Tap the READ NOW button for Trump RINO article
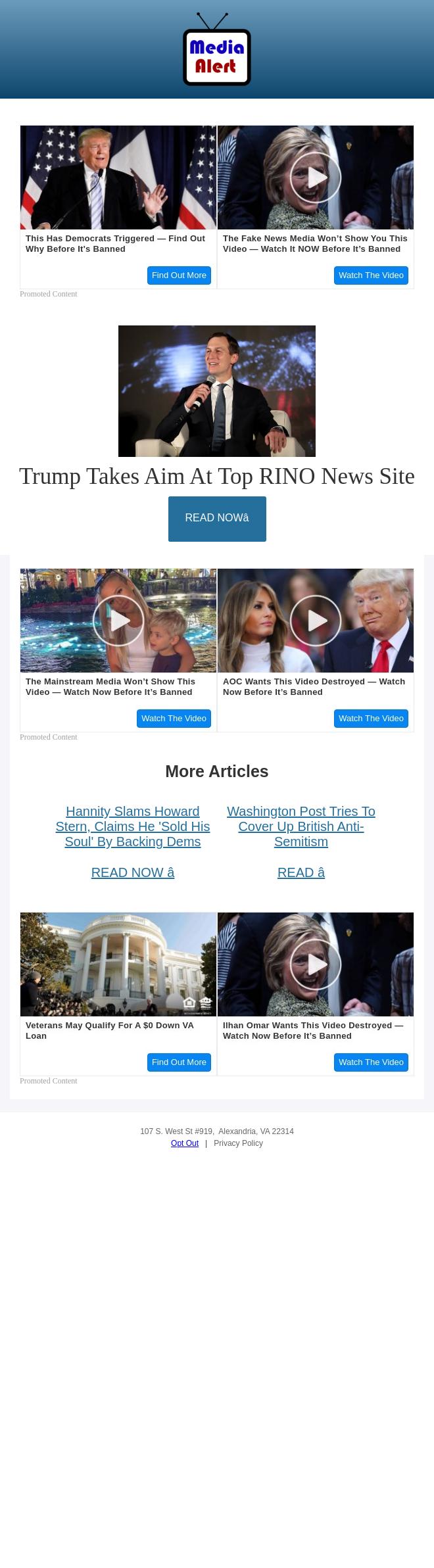This screenshot has width=434, height=1568. 217,519
